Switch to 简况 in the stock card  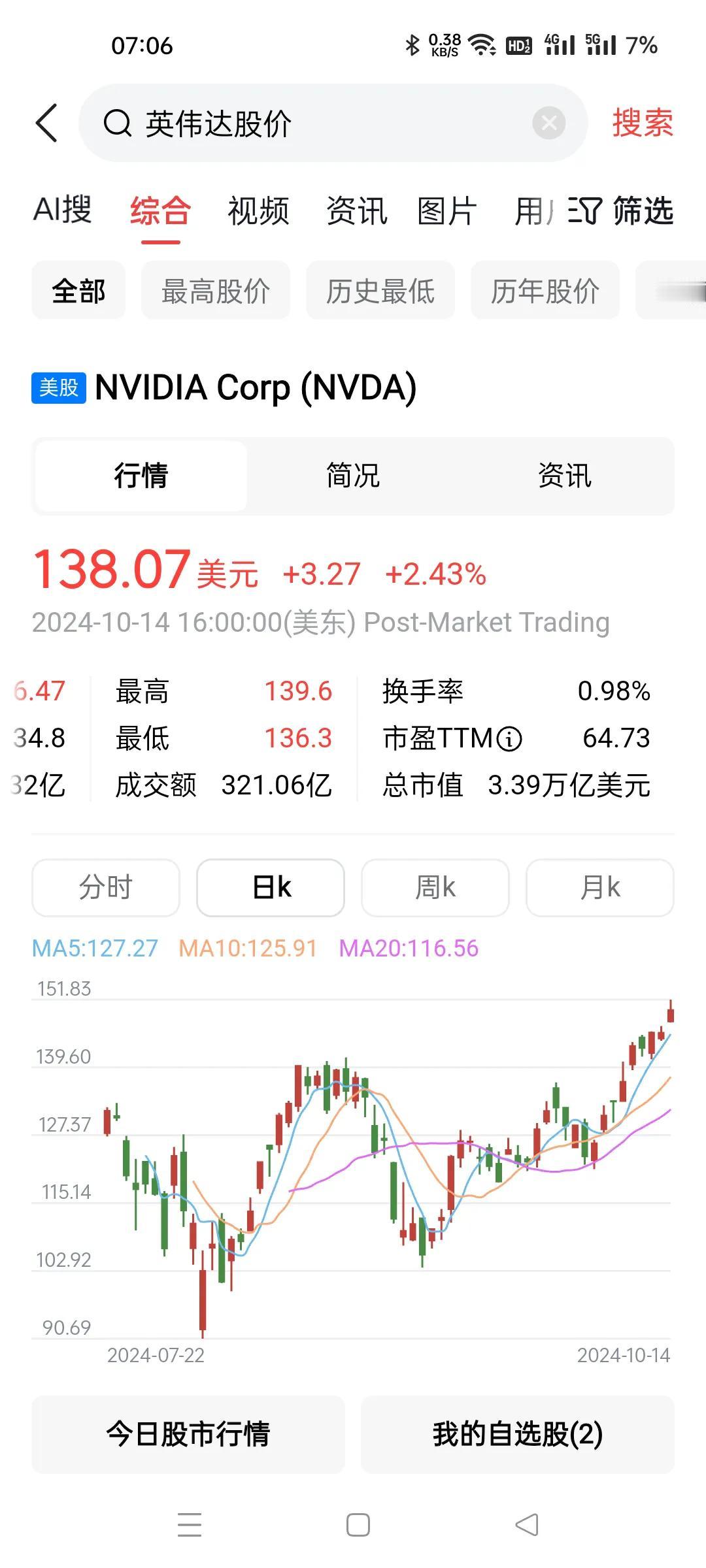353,475
